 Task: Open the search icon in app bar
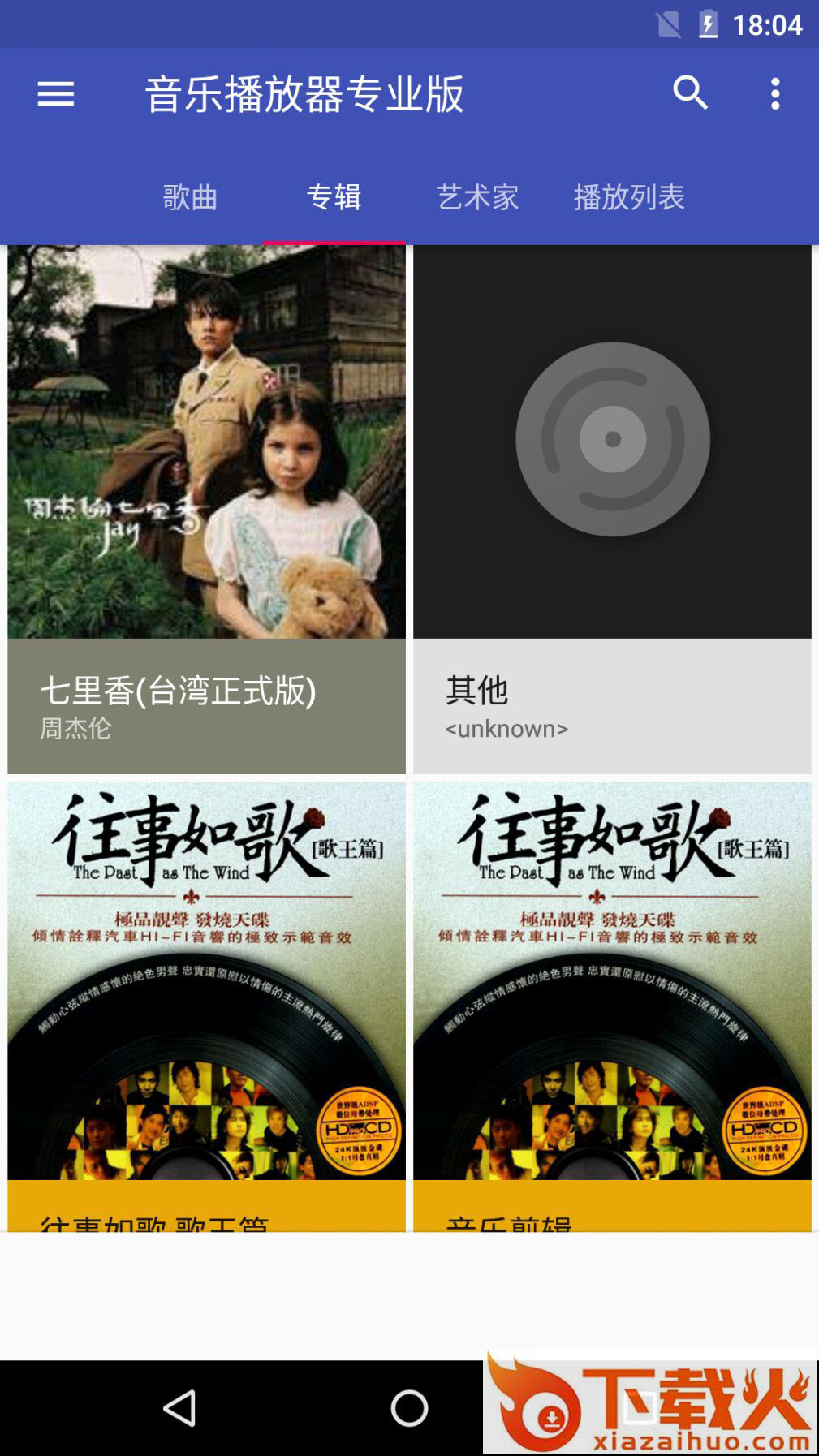690,93
